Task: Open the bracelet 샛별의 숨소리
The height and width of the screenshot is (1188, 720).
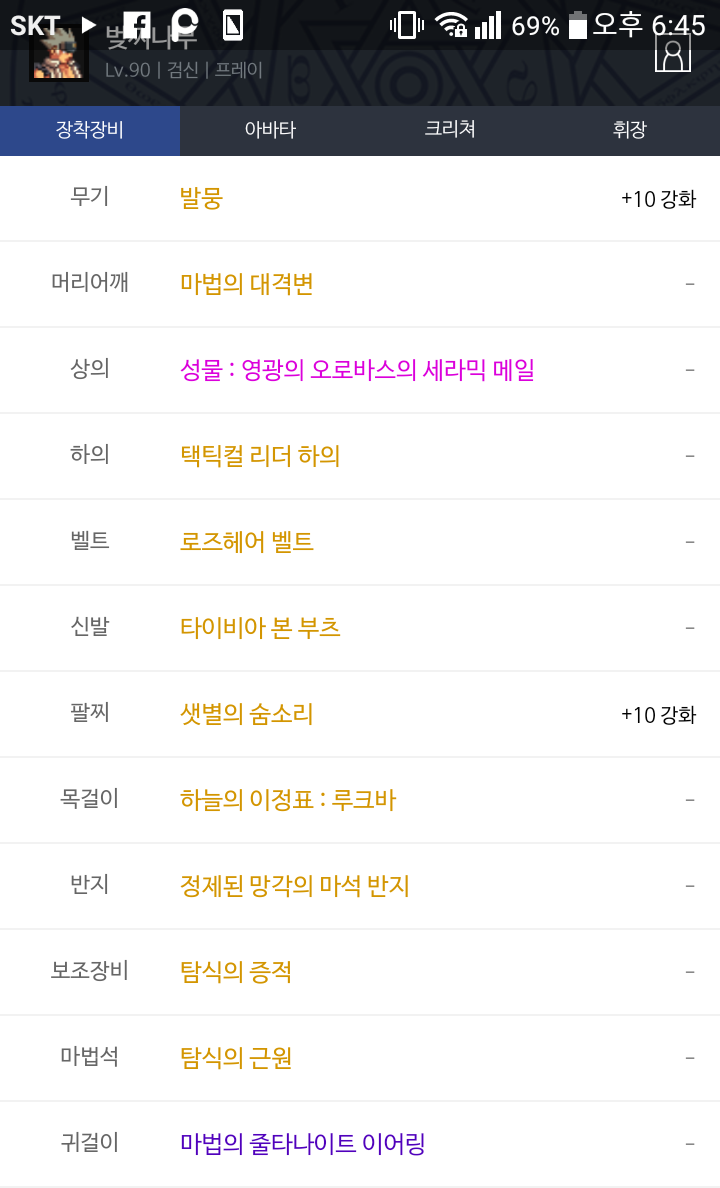Action: (x=247, y=714)
